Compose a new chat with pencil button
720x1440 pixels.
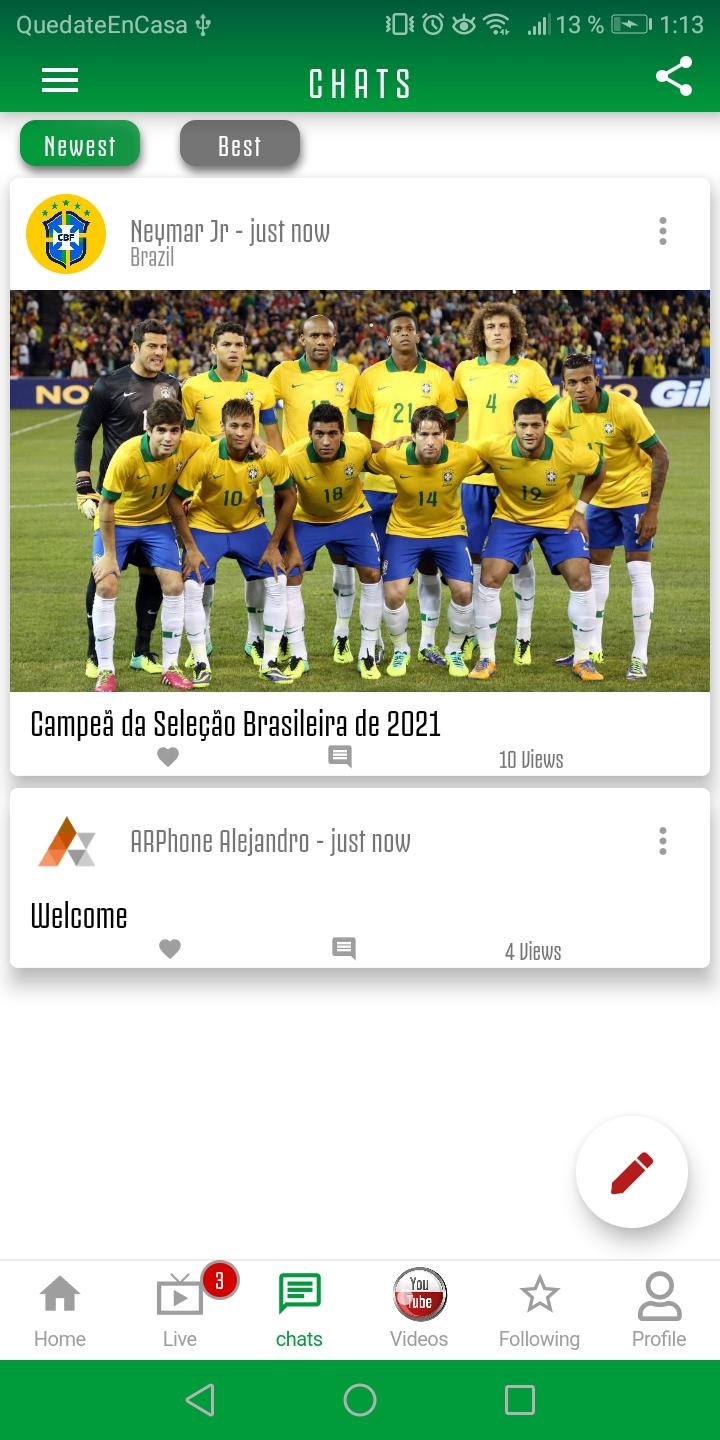pos(632,1172)
